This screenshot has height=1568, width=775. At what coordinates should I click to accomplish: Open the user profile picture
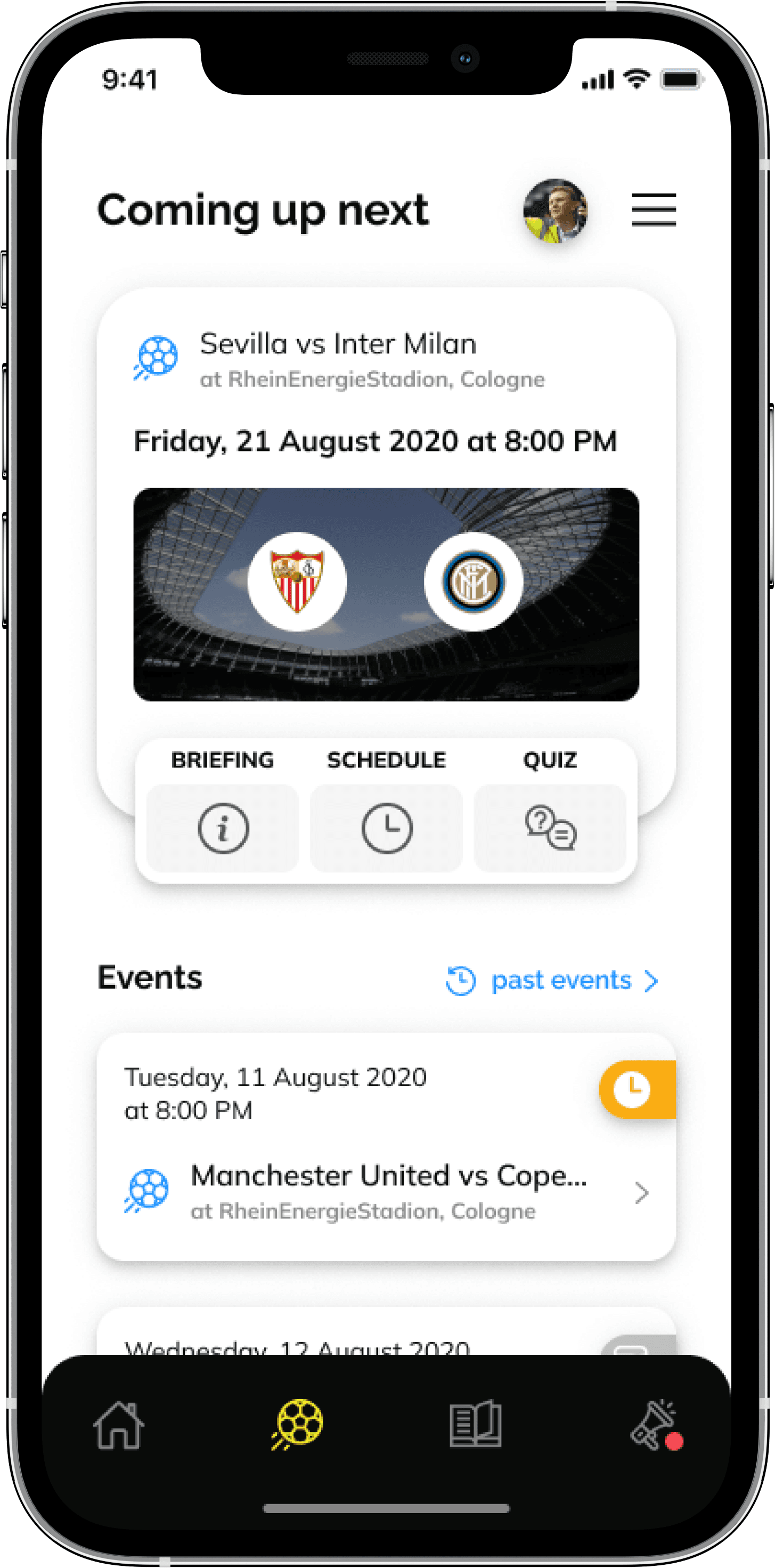coord(555,211)
